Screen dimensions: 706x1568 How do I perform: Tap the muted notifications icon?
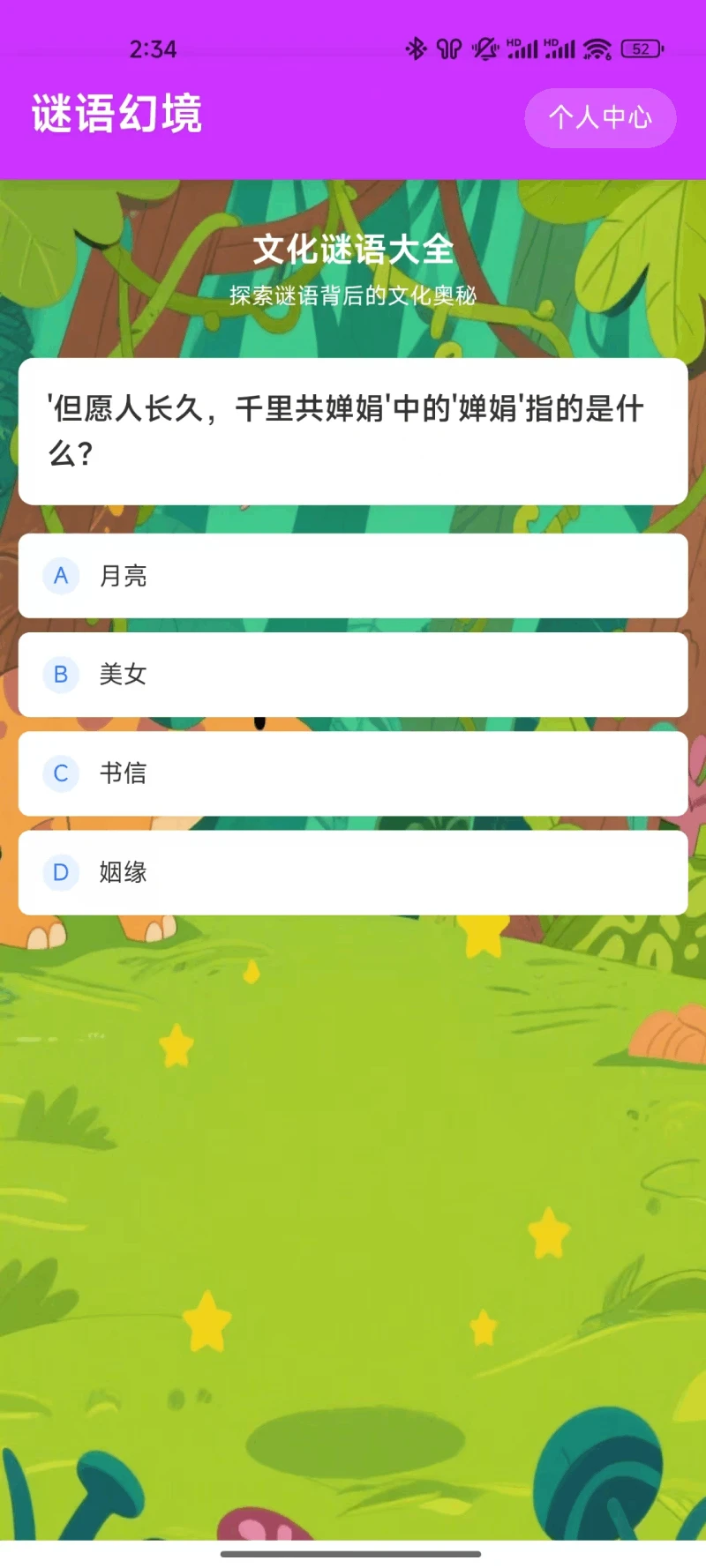coord(484,49)
